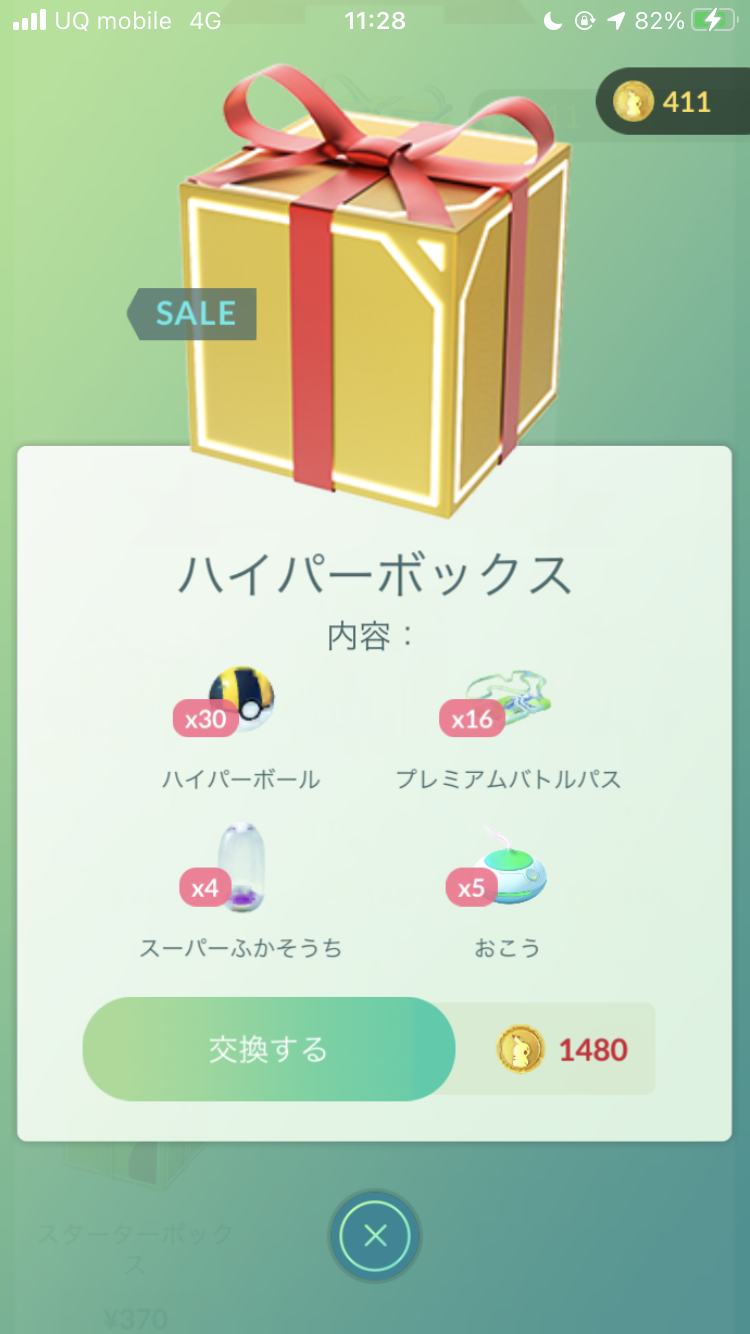The height and width of the screenshot is (1334, 750).
Task: Tap the 交換する exchange button
Action: [x=268, y=1049]
